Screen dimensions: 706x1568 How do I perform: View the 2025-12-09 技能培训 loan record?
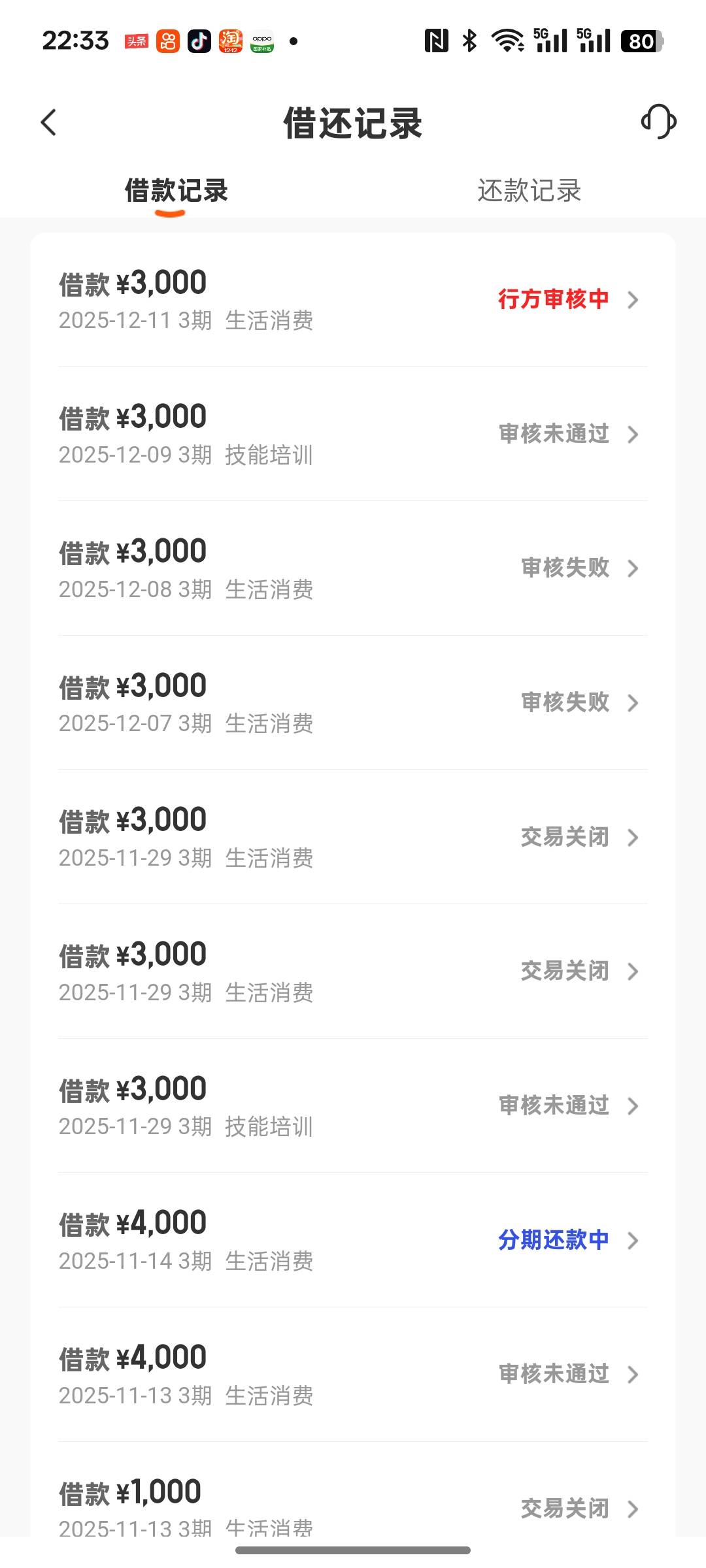353,434
